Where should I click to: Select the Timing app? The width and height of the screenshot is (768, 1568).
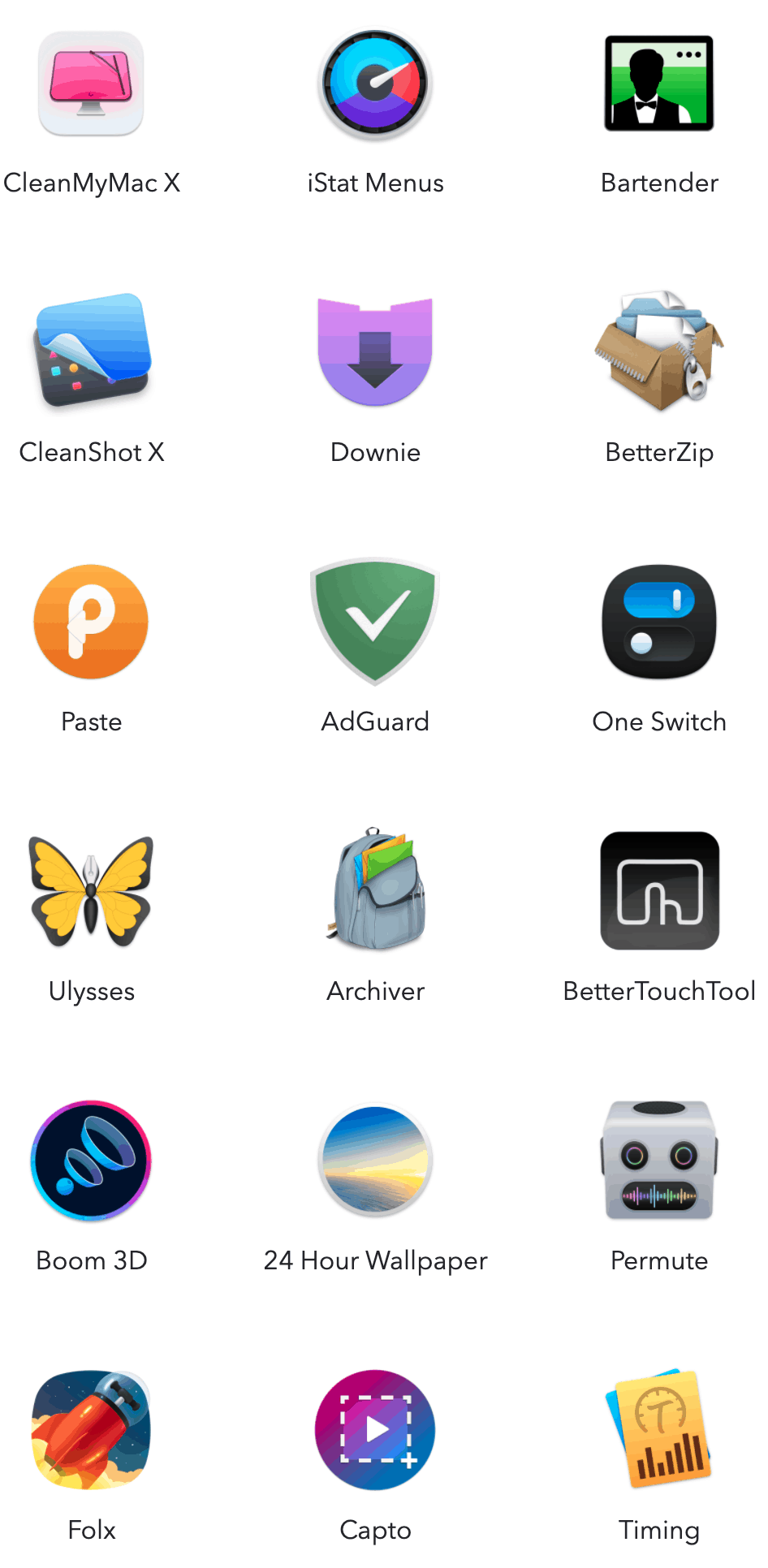tap(659, 1429)
